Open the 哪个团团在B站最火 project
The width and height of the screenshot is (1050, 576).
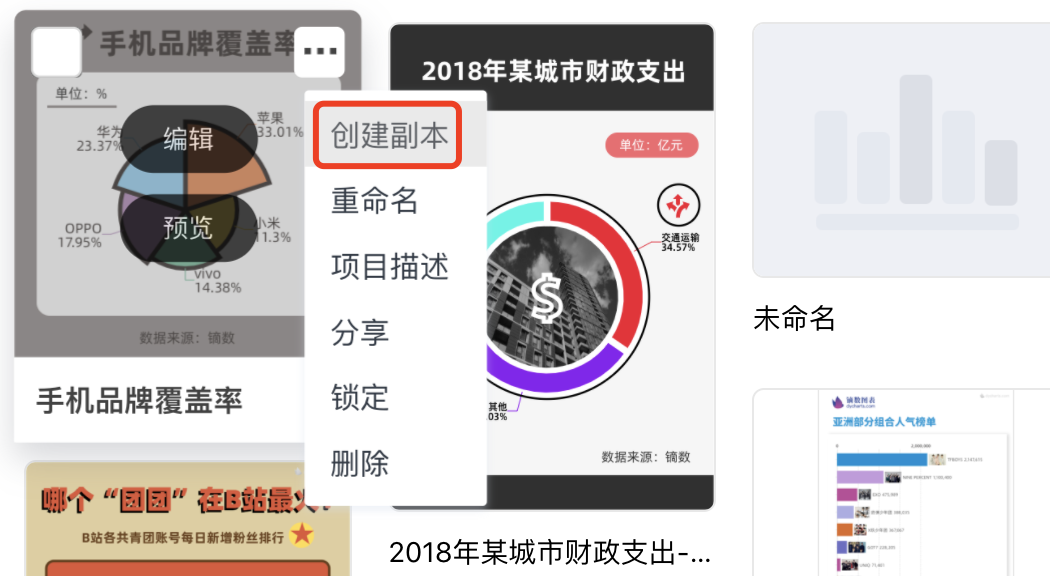pos(186,520)
